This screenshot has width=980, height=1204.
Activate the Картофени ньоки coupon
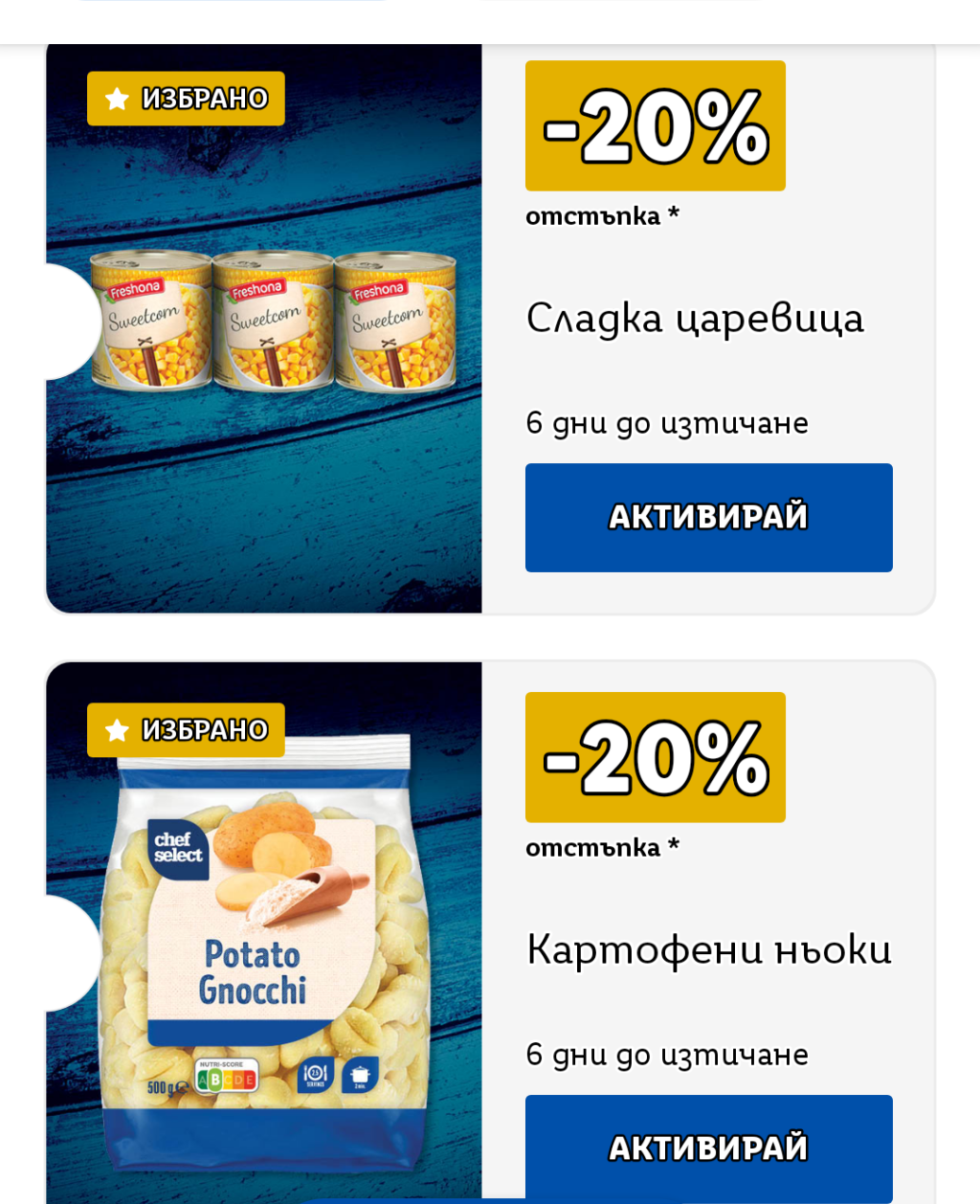point(708,1148)
